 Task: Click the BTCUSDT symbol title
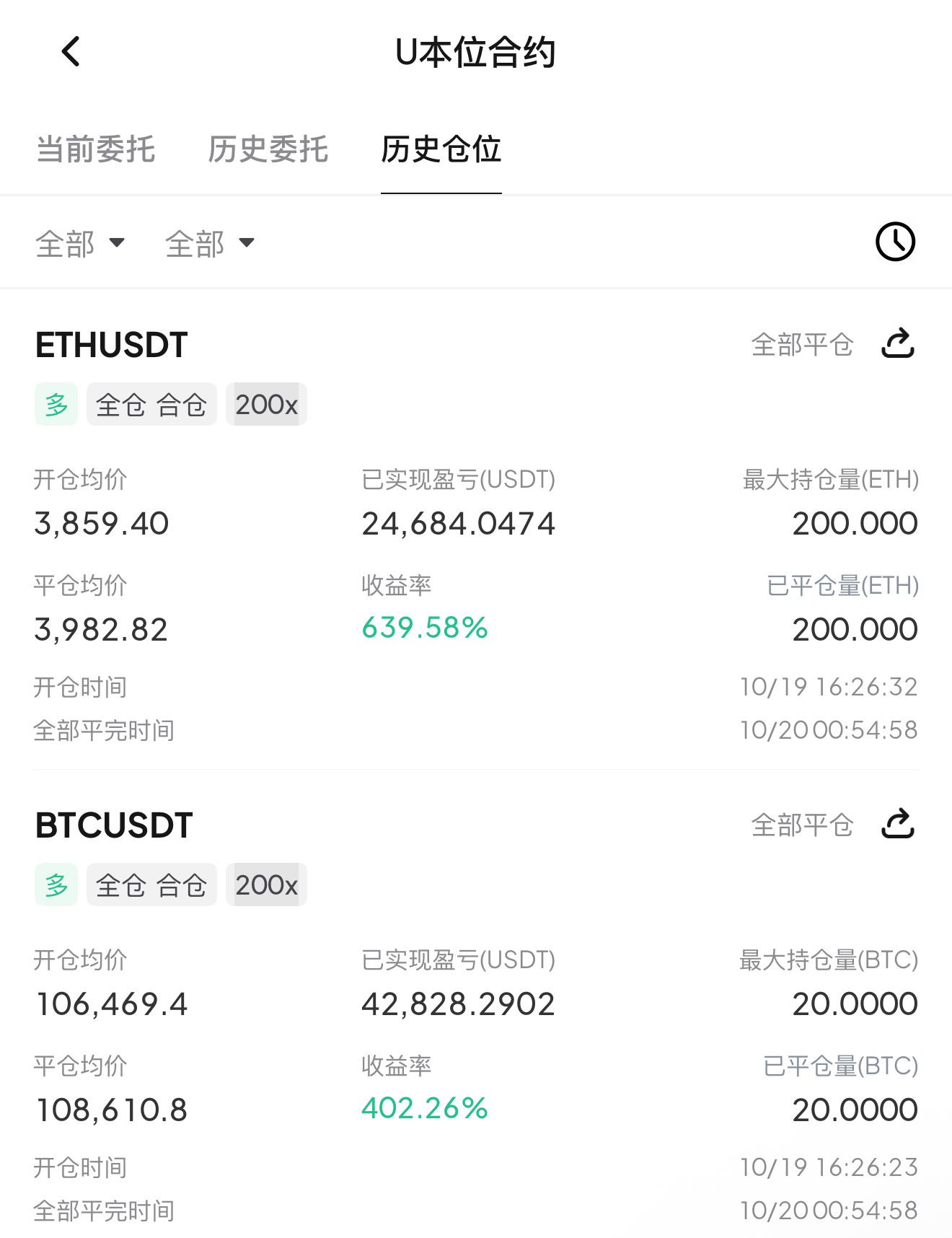113,825
